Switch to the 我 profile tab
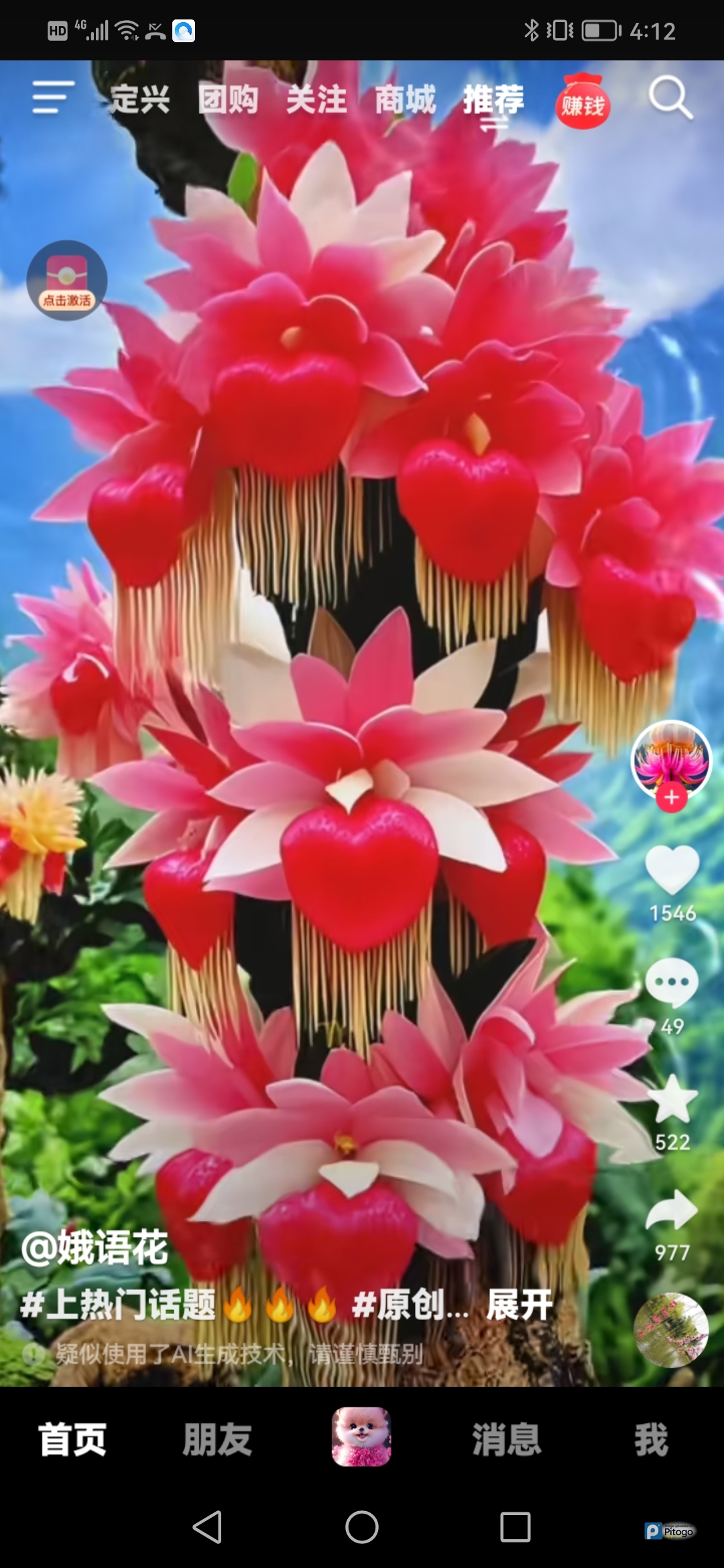Screen dimensions: 724x1568 point(652,1439)
